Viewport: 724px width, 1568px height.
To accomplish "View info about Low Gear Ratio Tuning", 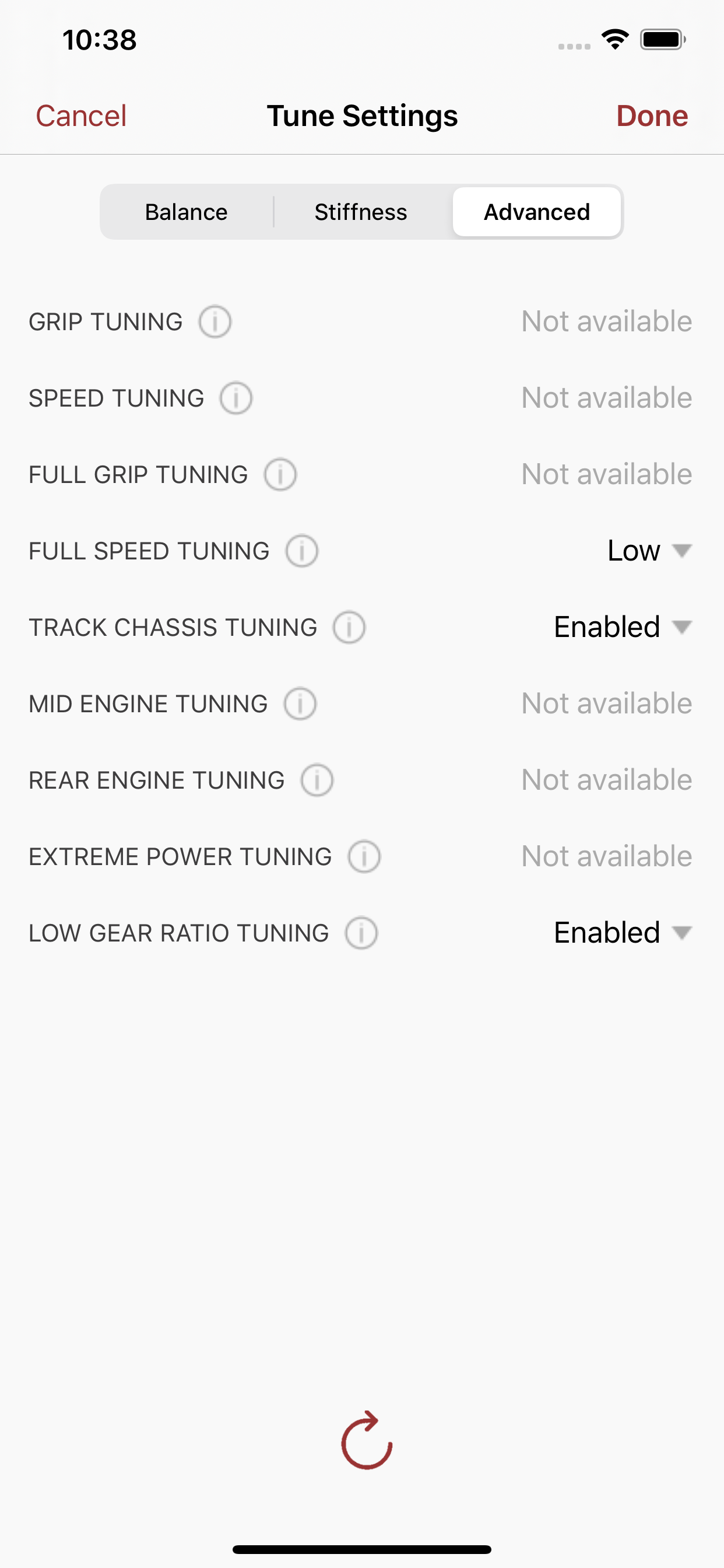I will (361, 933).
